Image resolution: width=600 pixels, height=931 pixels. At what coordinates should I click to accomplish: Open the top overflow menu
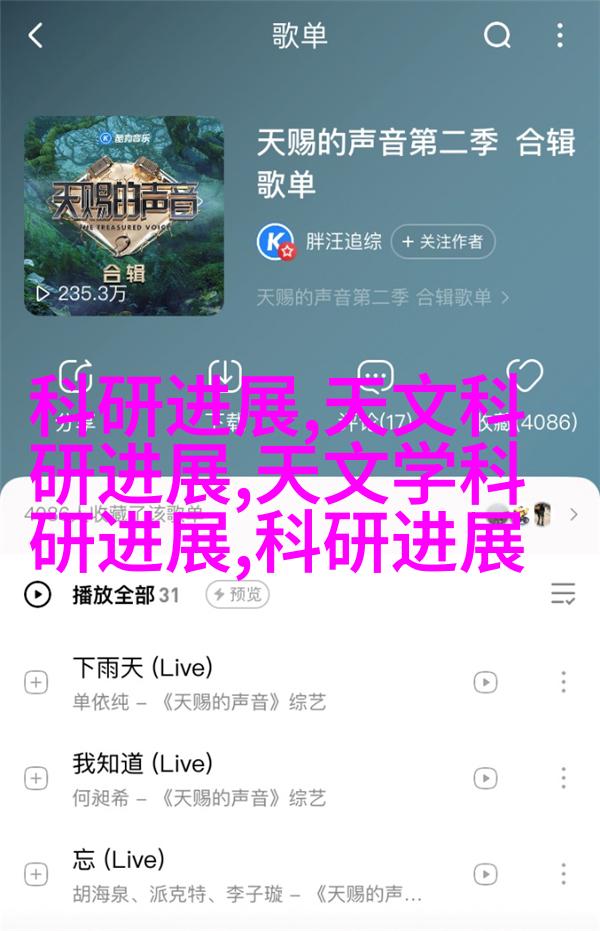click(x=561, y=37)
